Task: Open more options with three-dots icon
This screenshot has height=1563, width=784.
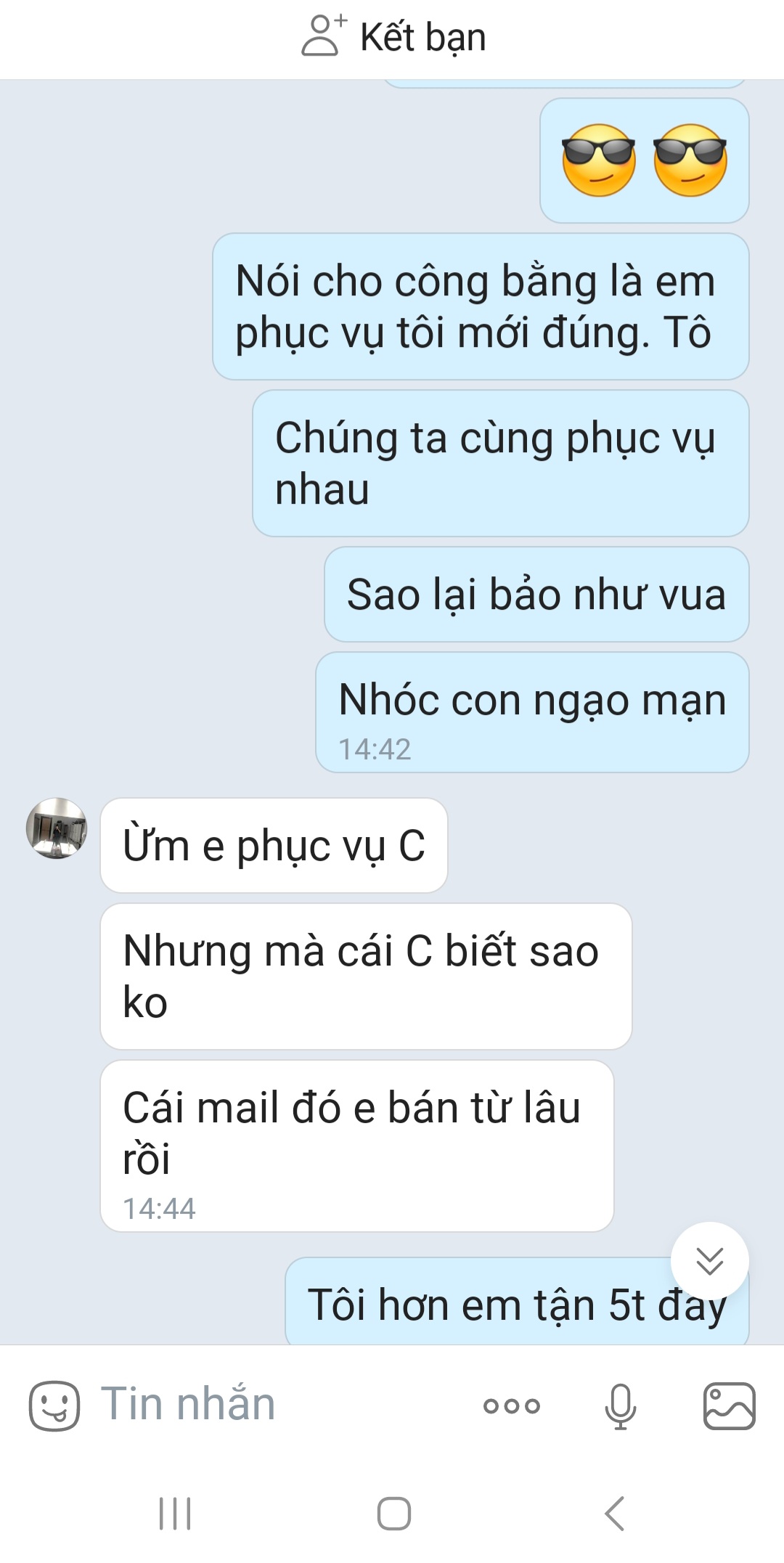Action: pyautogui.click(x=512, y=1406)
